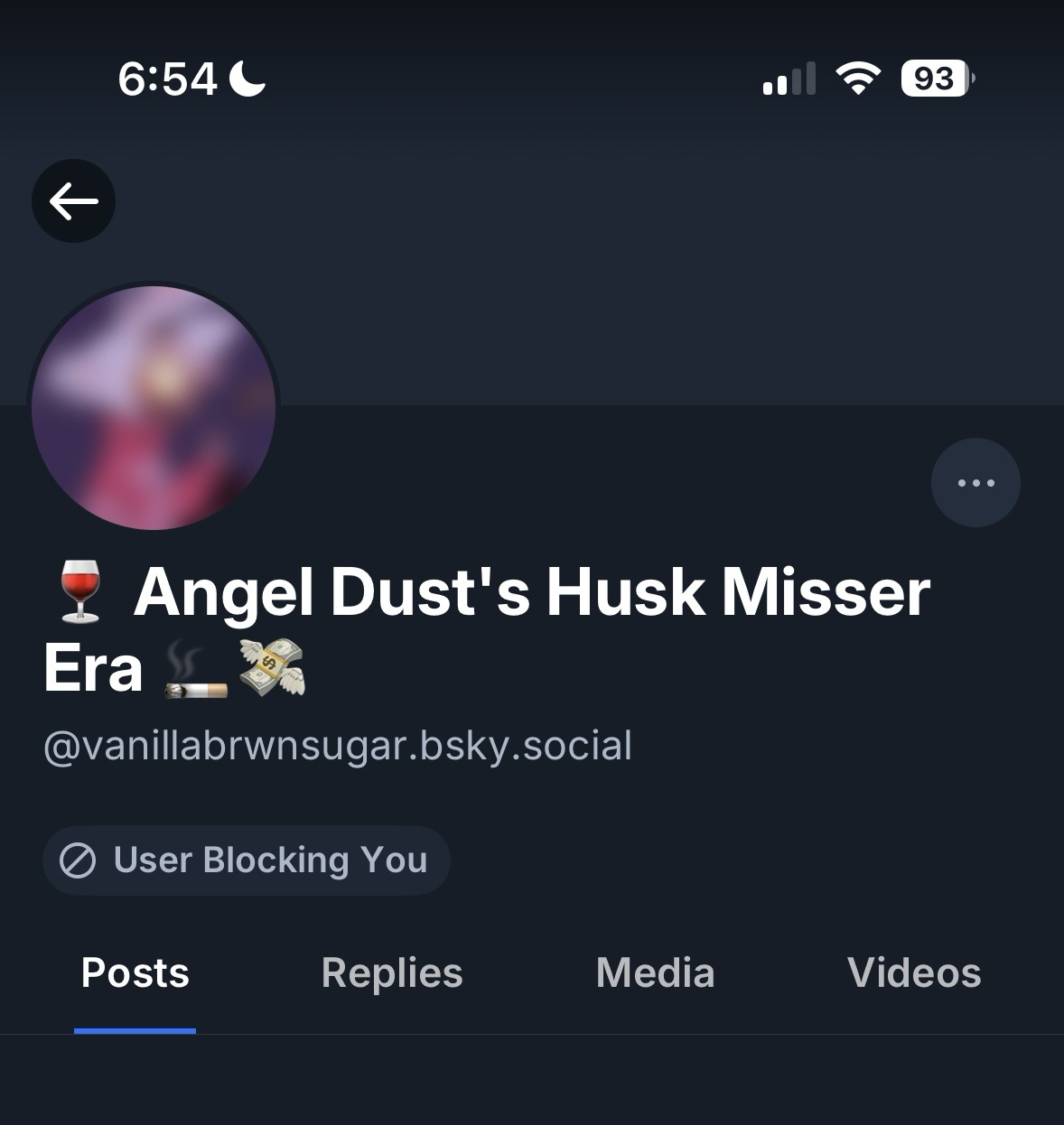The height and width of the screenshot is (1125, 1064).
Task: Tap the User Blocking You label
Action: [246, 860]
